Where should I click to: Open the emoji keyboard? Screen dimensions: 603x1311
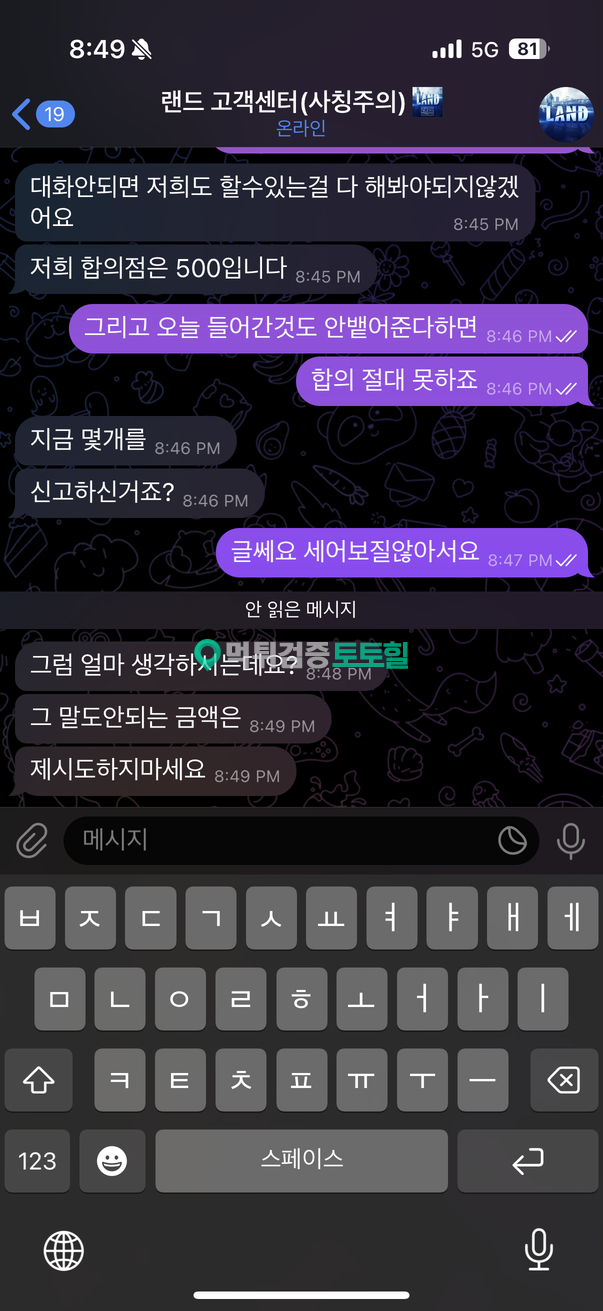tap(111, 1160)
